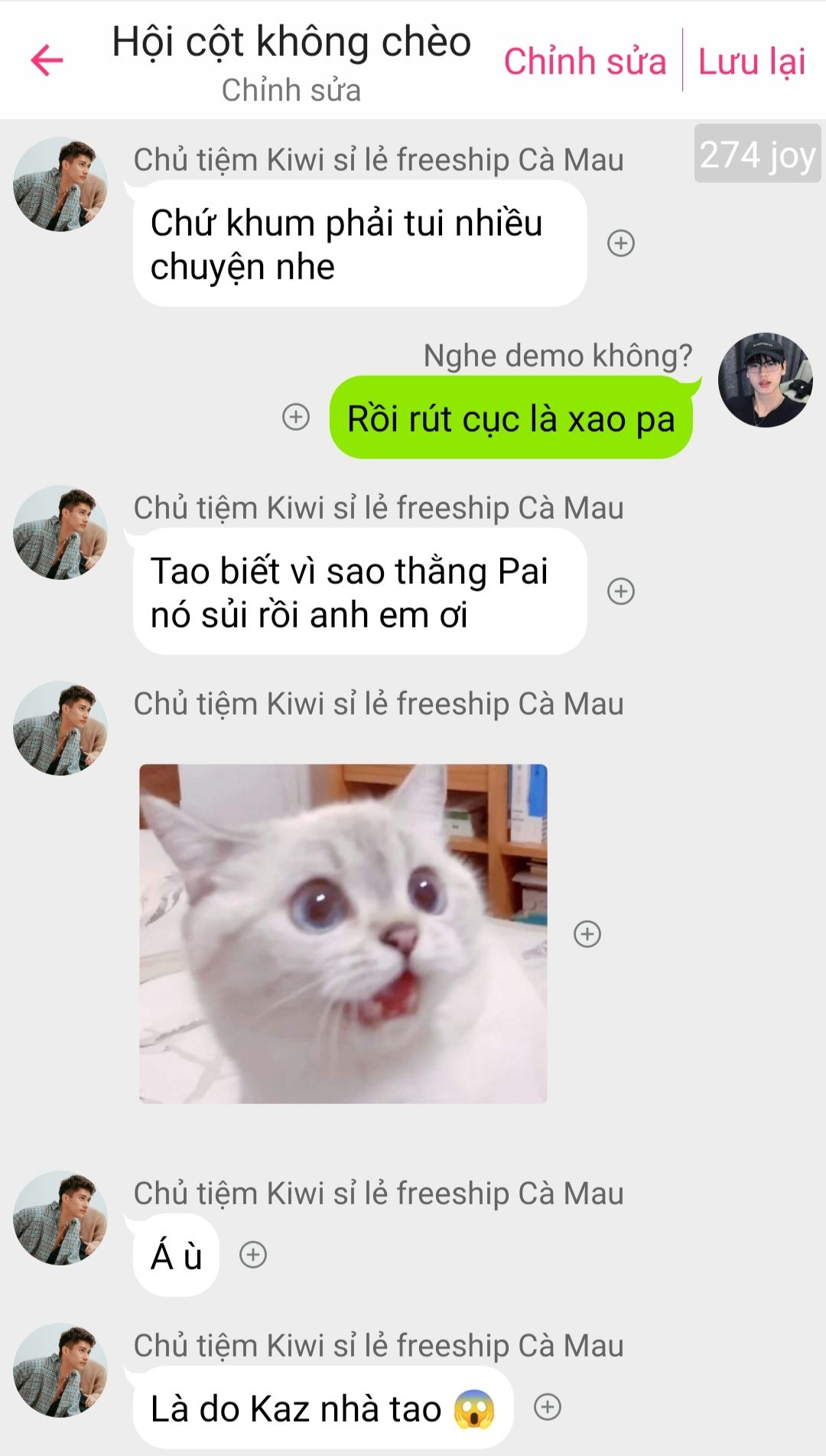Tap plus icon beside 'Á ù' message

tap(253, 1255)
